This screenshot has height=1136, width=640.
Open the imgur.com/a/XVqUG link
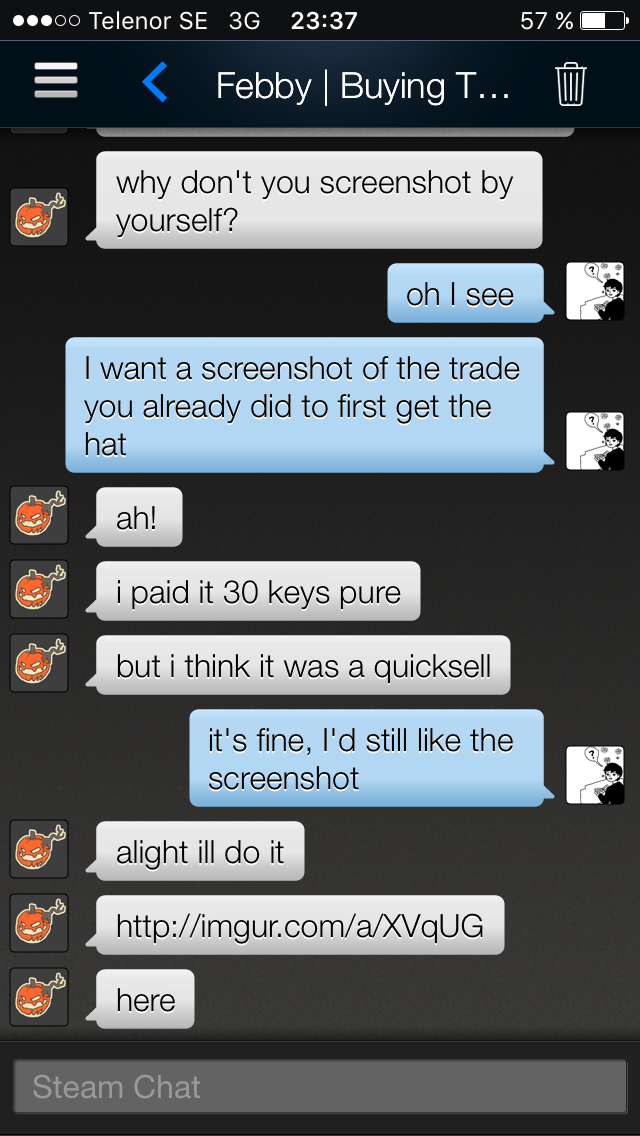299,926
